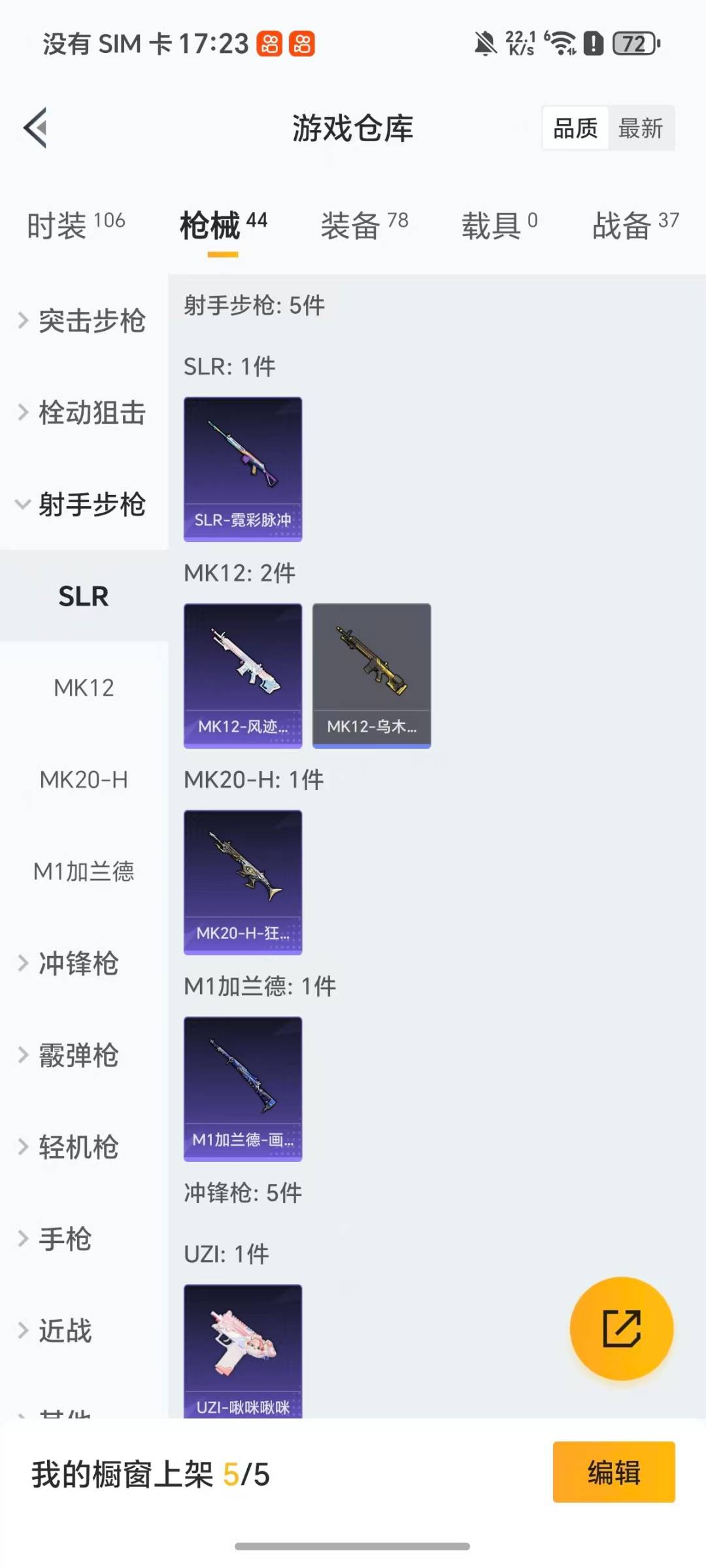The width and height of the screenshot is (706, 1568).
Task: Open the share popup via yellow share icon
Action: point(622,1327)
